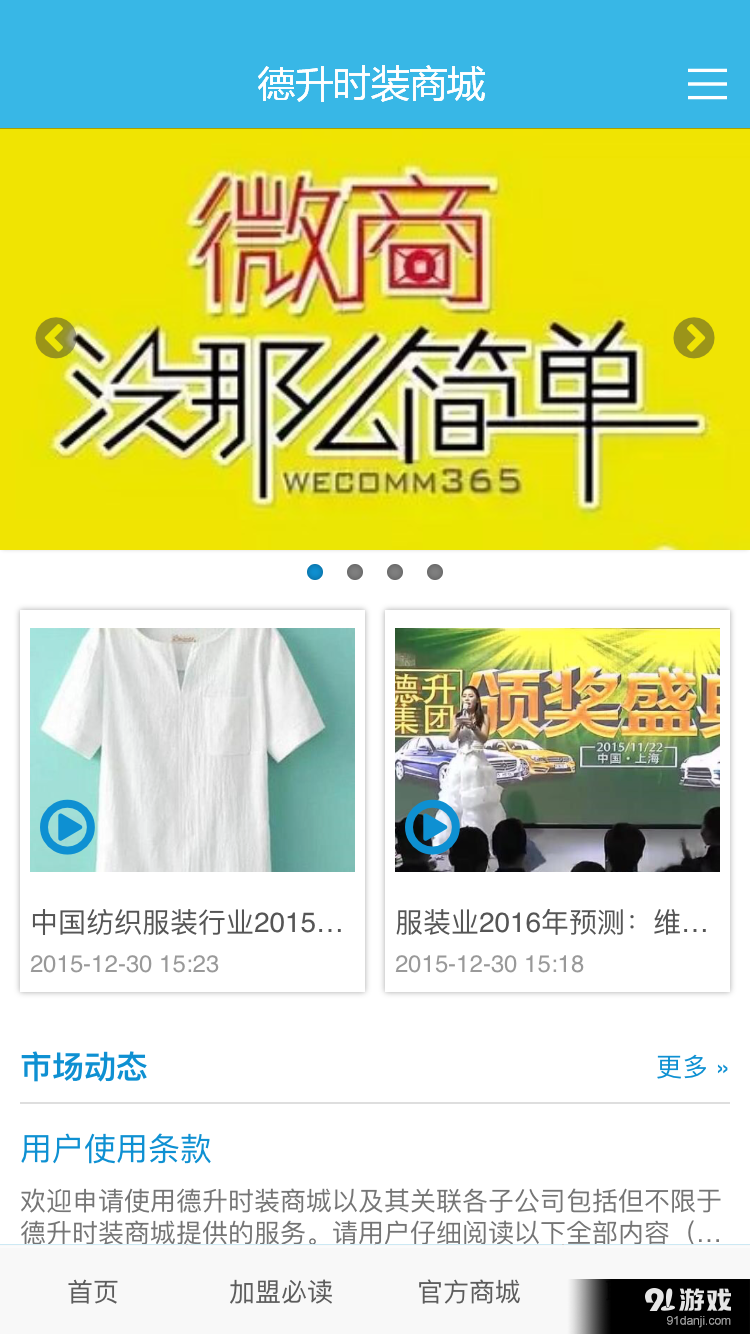750x1334 pixels.
Task: Select the 首页 home tab icon area
Action: [x=92, y=1292]
